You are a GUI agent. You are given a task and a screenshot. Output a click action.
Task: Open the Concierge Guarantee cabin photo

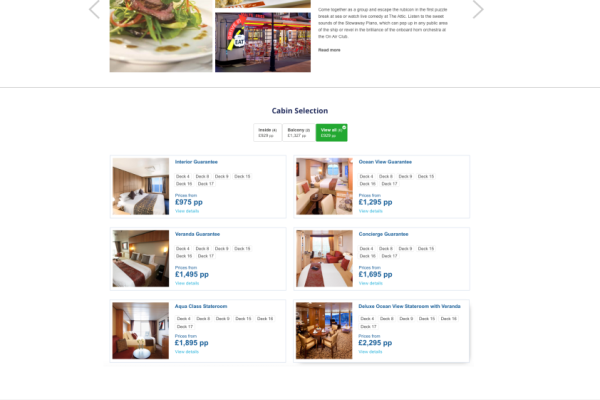coord(324,258)
